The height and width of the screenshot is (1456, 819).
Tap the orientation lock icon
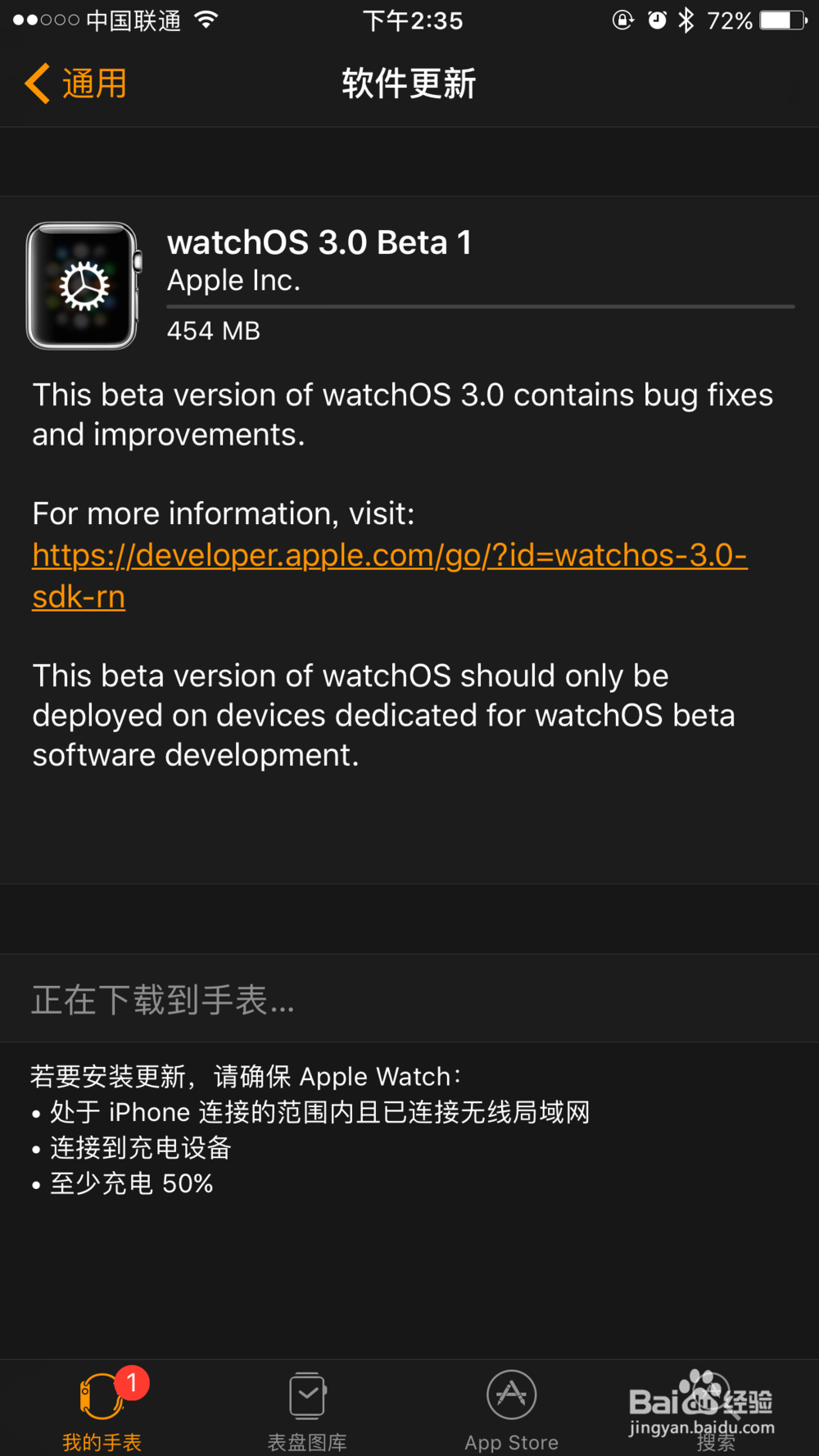click(x=622, y=20)
